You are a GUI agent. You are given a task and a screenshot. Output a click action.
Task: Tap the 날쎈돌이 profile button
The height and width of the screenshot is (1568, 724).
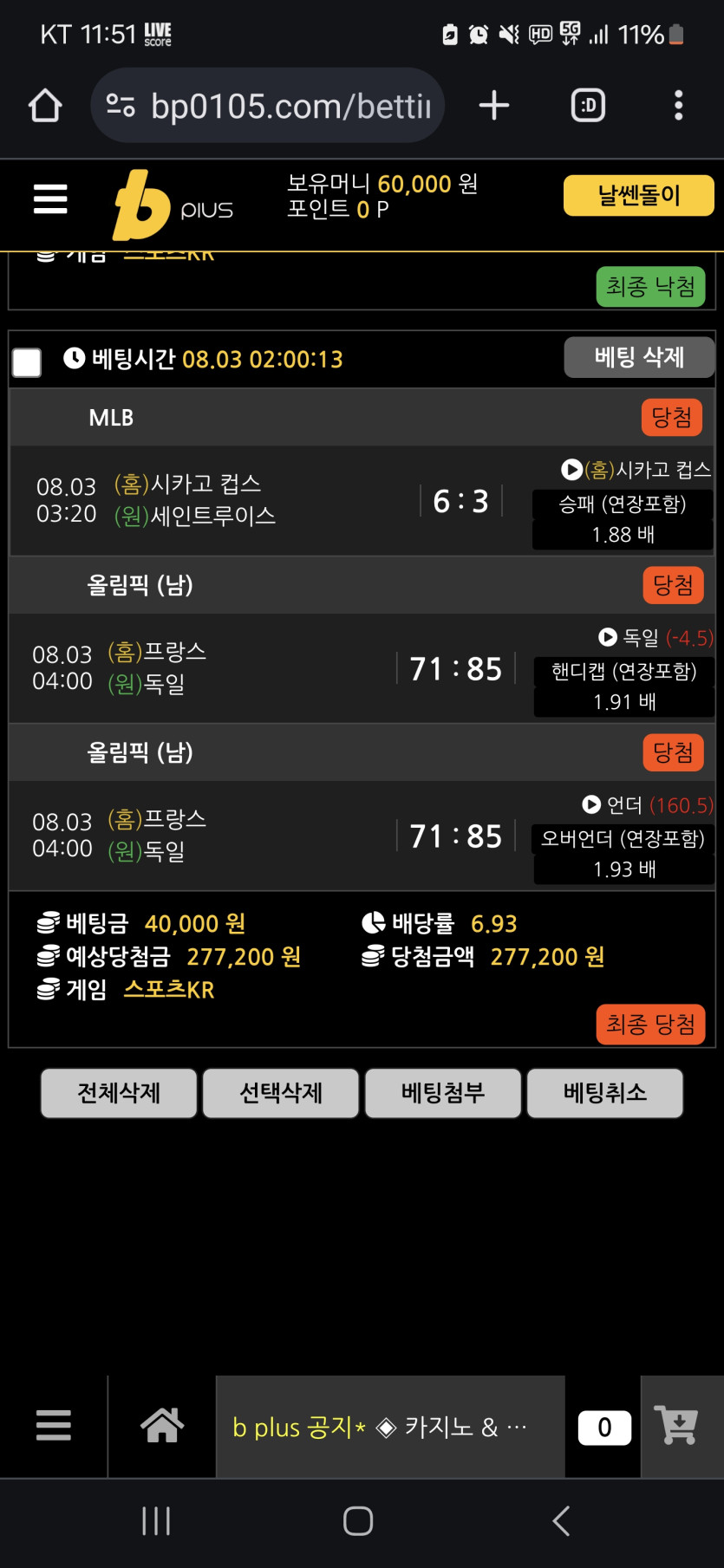point(638,196)
